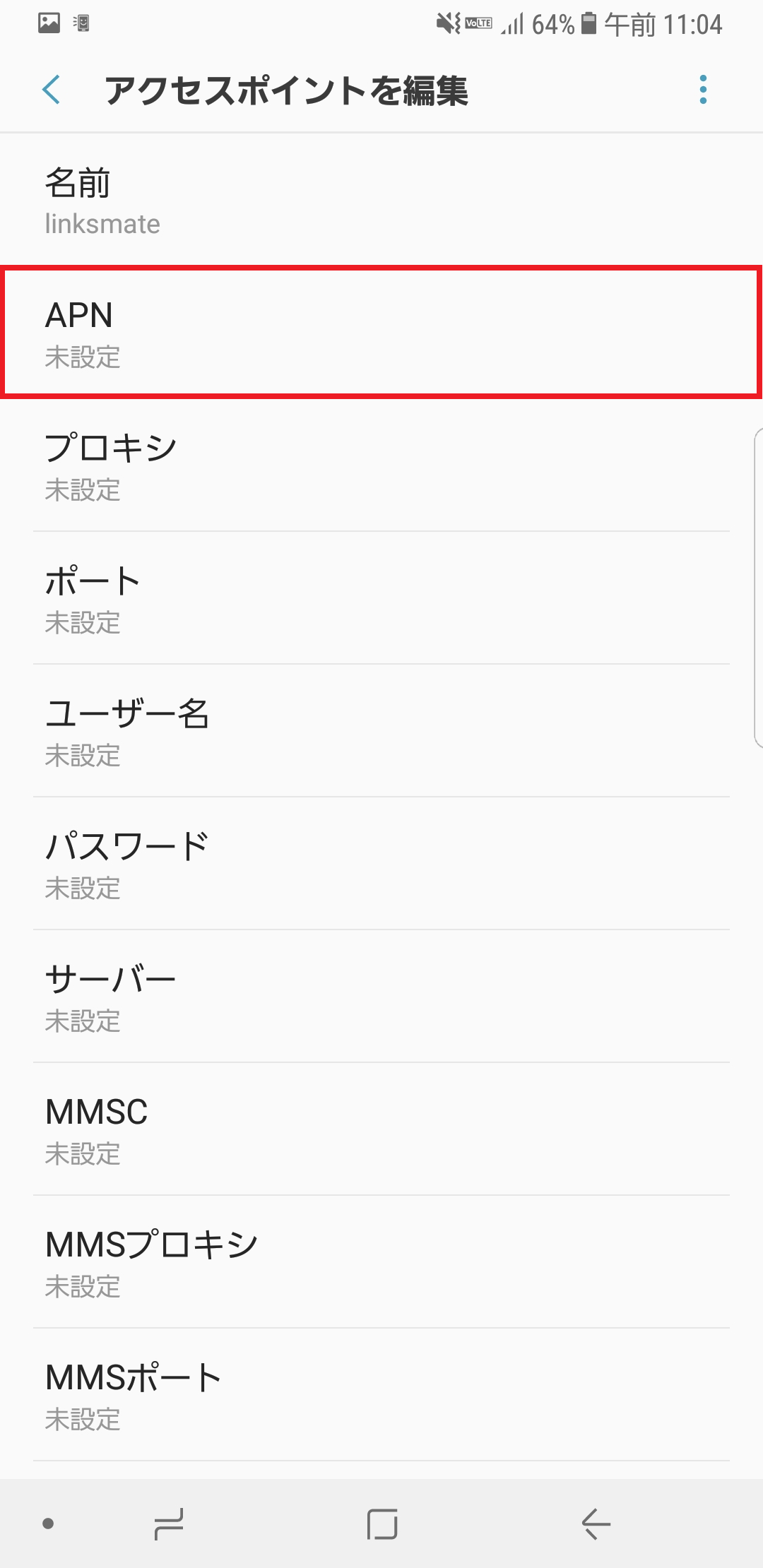Tap the サーバー entry

point(381,996)
